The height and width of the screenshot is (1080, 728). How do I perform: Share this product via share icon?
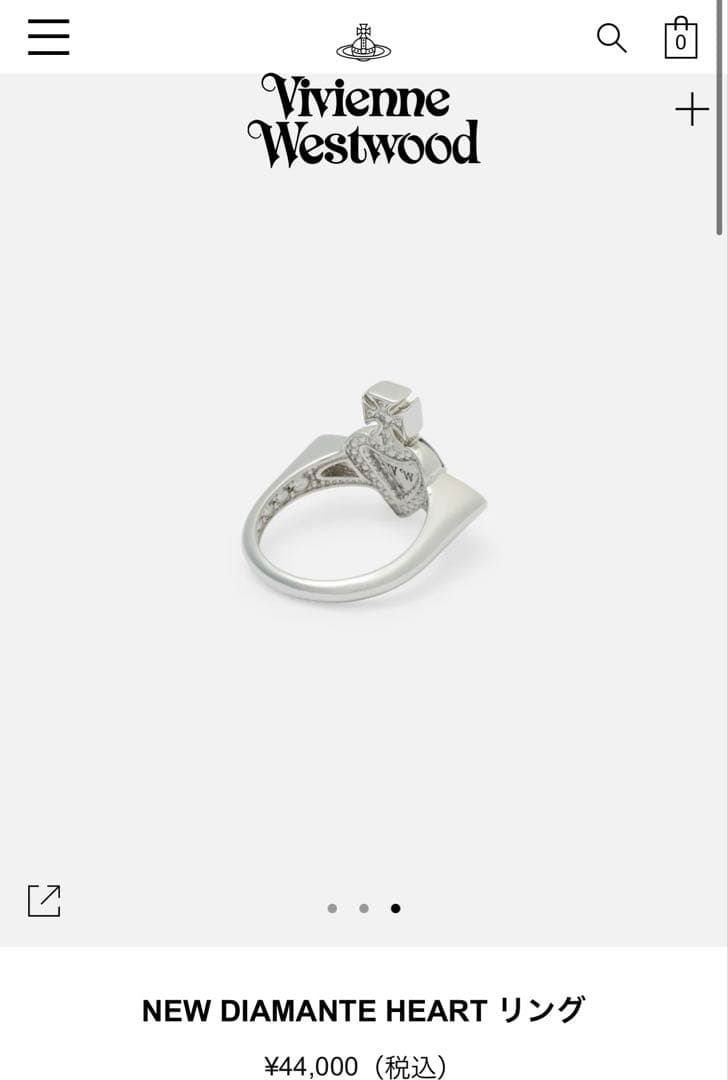click(44, 900)
